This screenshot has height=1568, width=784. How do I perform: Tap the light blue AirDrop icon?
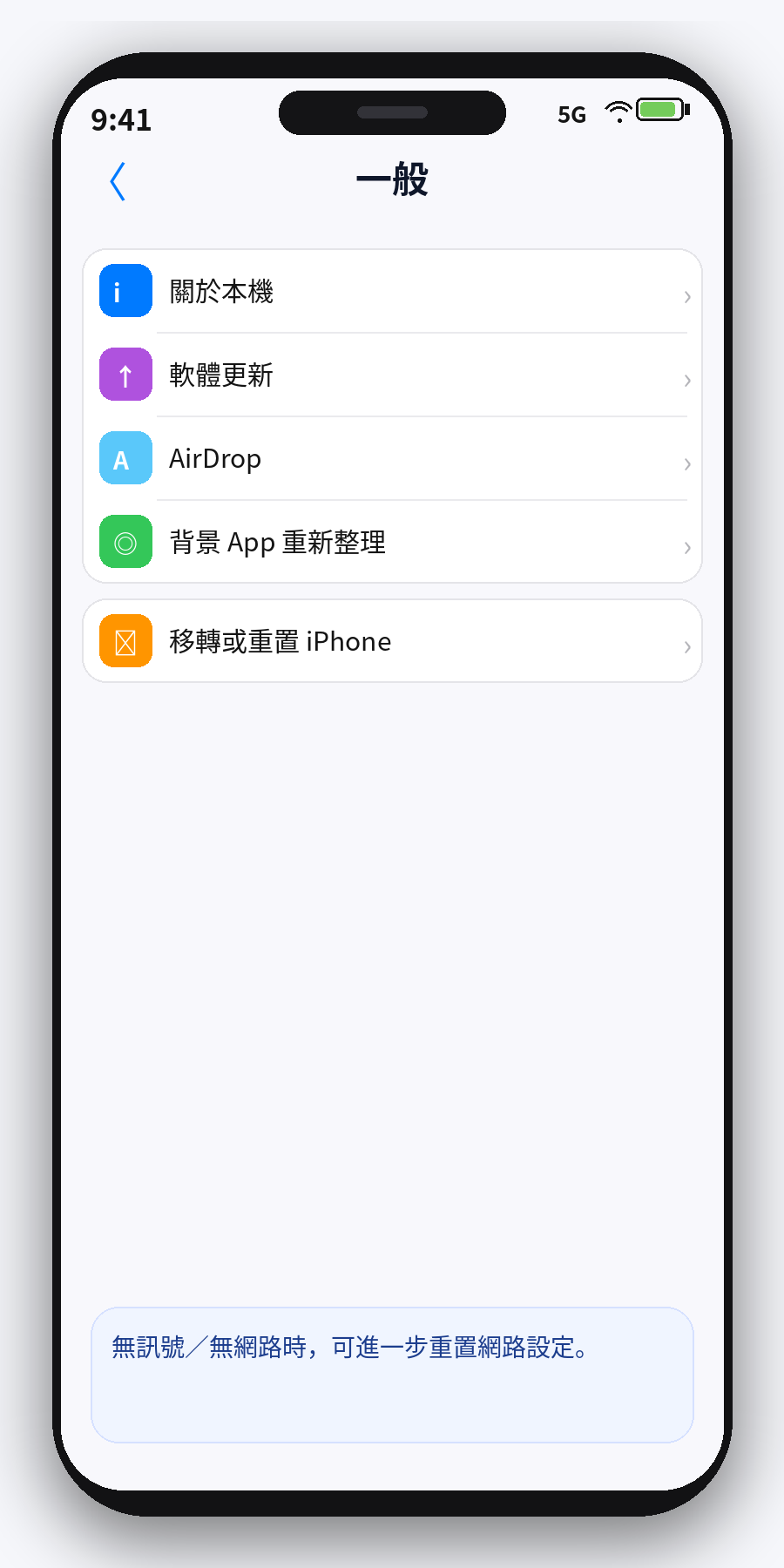click(x=125, y=457)
